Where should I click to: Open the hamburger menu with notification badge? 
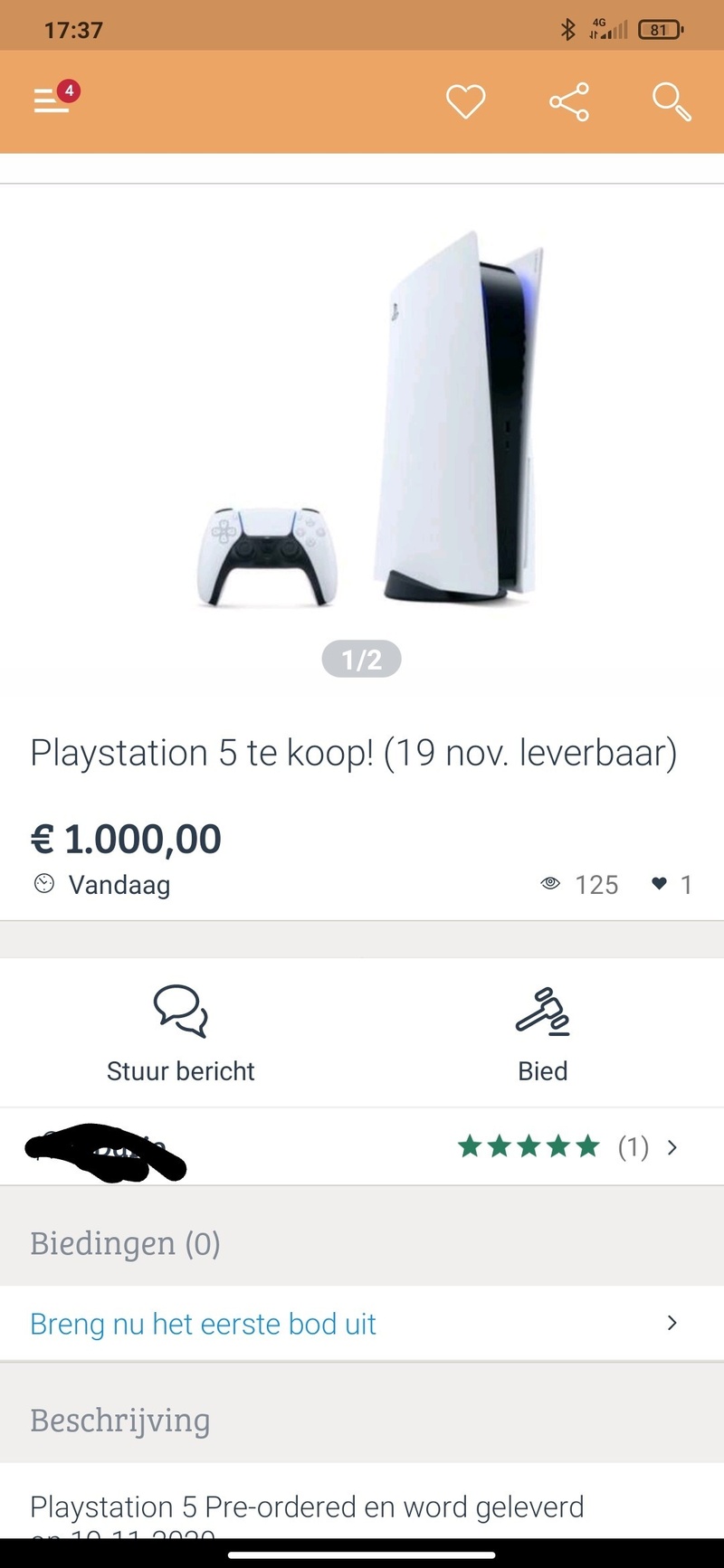[52, 100]
